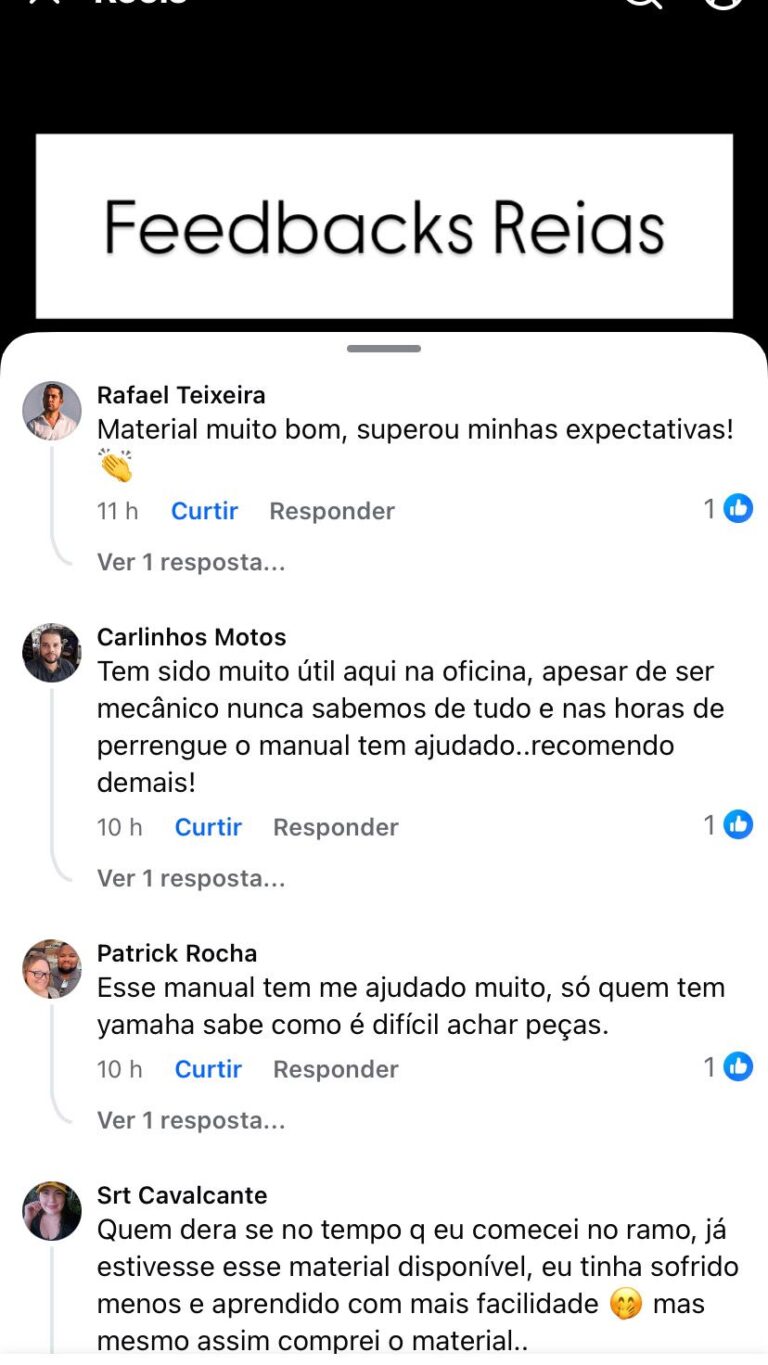
Task: Open Rafael Teixeira's profile picture
Action: [x=50, y=407]
